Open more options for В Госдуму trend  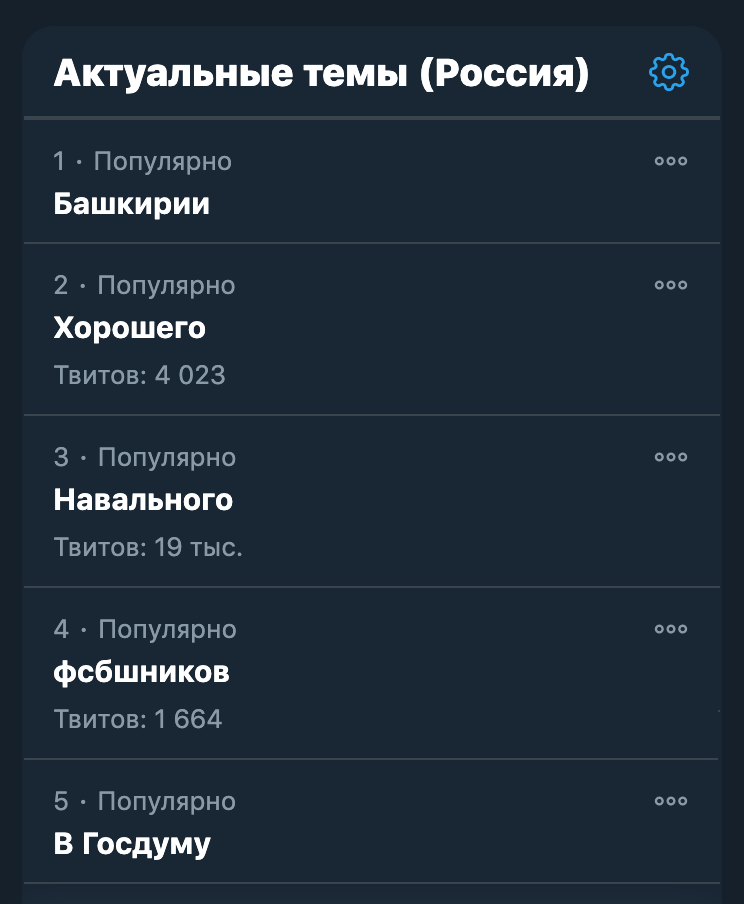click(x=670, y=801)
